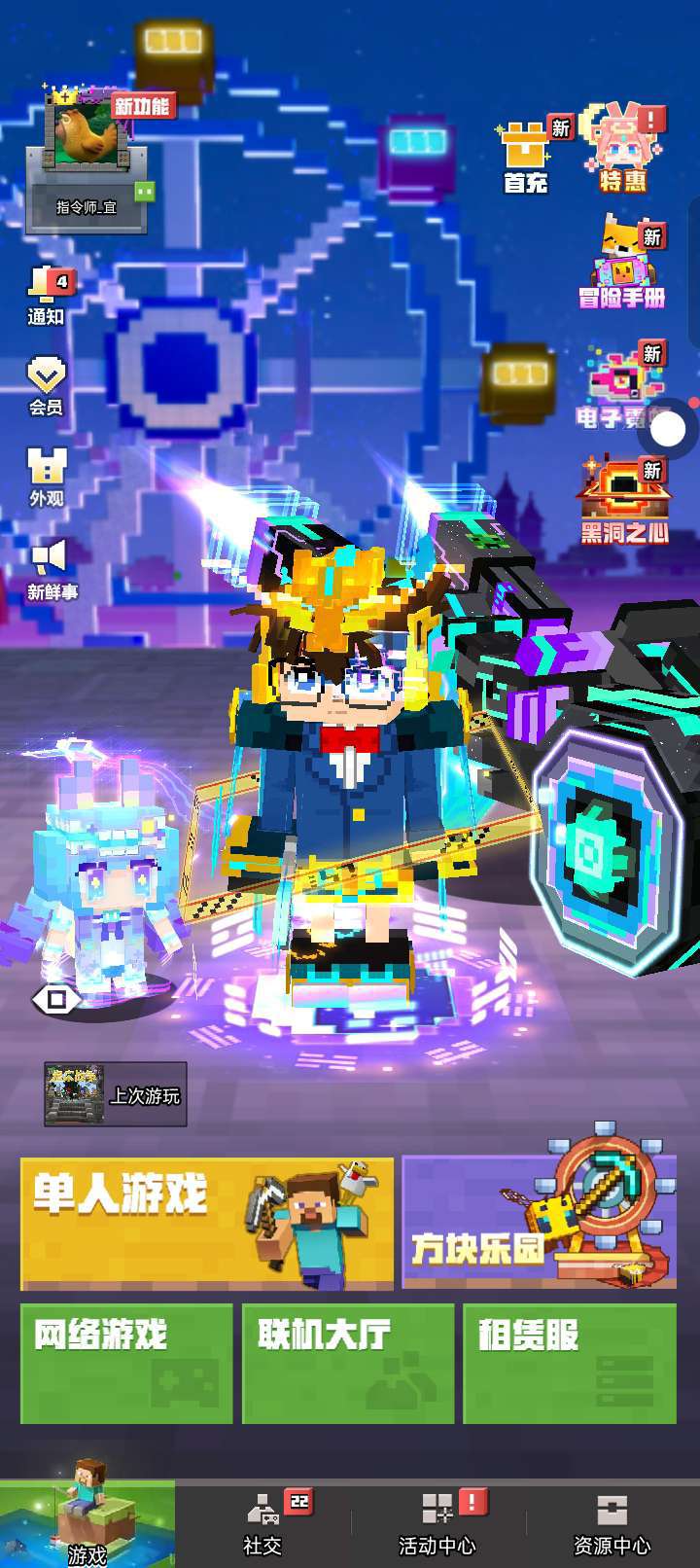This screenshot has width=700, height=1568.
Task: Open the 黑洞之心 event
Action: tap(625, 501)
